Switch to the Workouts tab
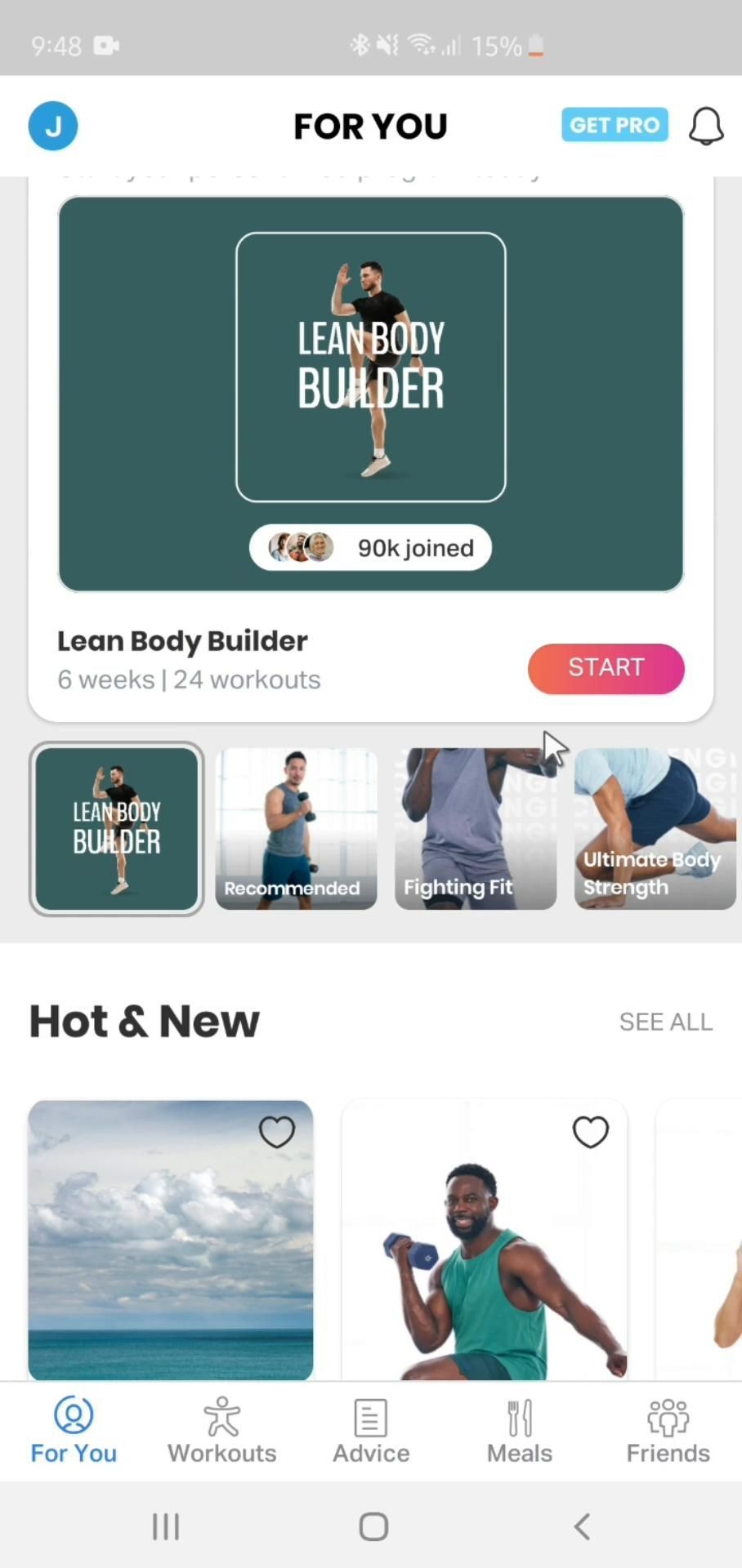Viewport: 742px width, 1568px height. pos(222,1432)
